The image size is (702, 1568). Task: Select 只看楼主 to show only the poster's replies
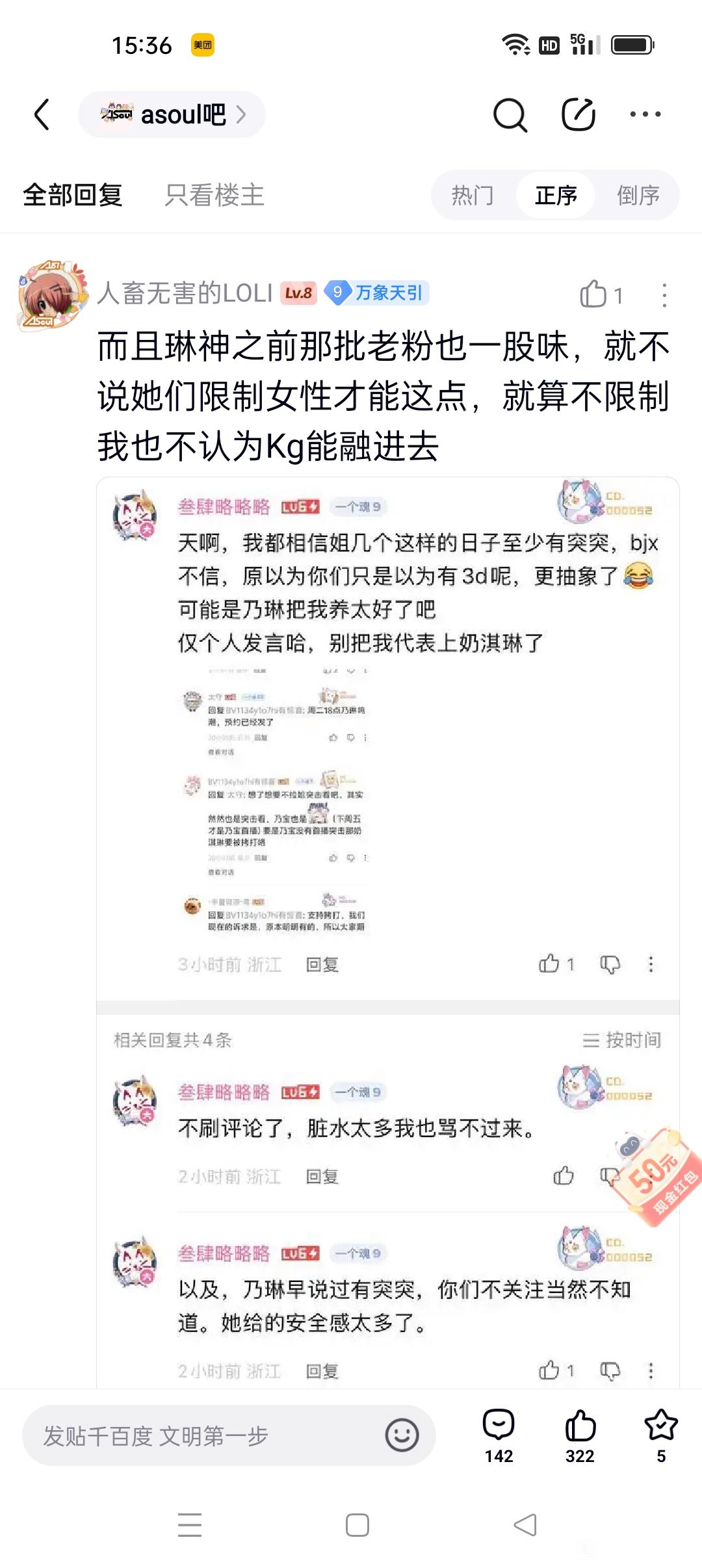pos(214,195)
